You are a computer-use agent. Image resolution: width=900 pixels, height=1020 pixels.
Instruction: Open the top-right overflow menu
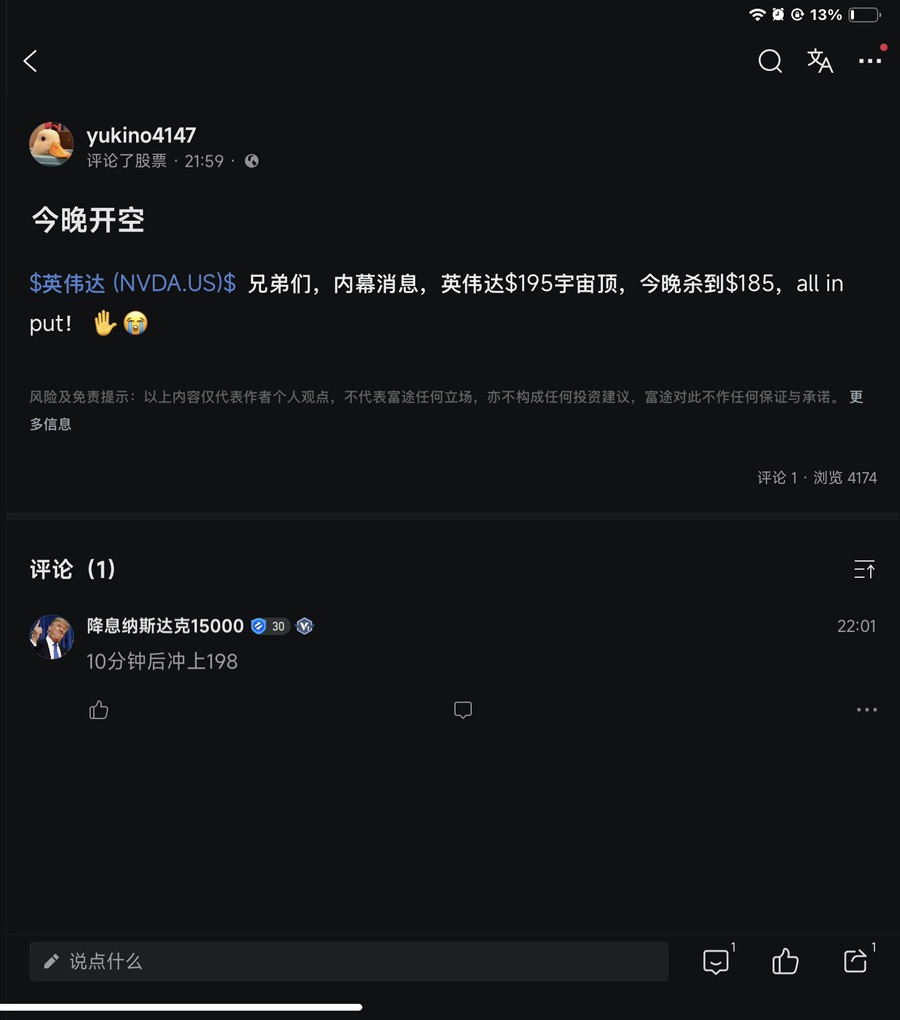tap(870, 61)
